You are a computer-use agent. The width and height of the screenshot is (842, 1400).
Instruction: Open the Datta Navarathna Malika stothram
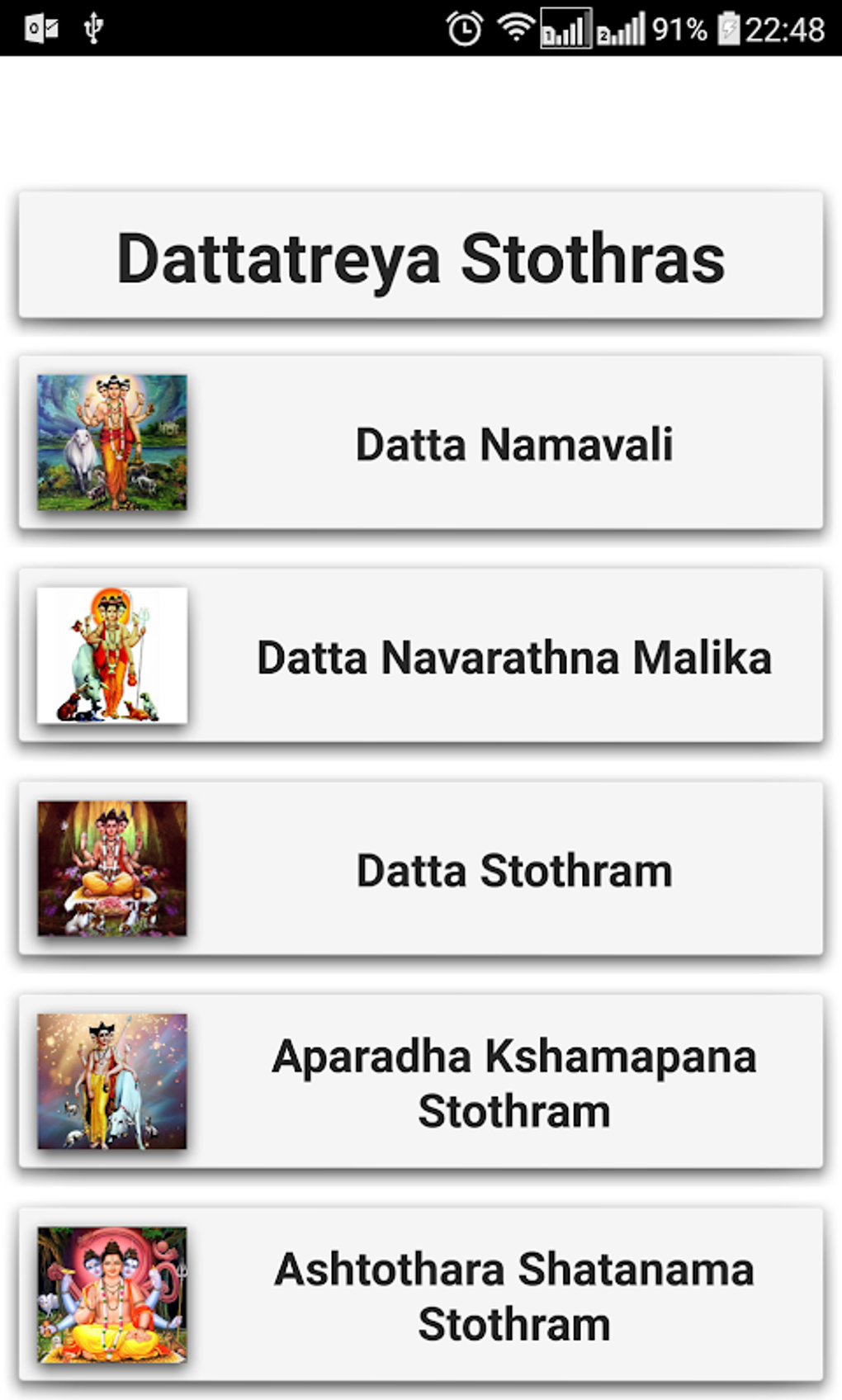(514, 656)
